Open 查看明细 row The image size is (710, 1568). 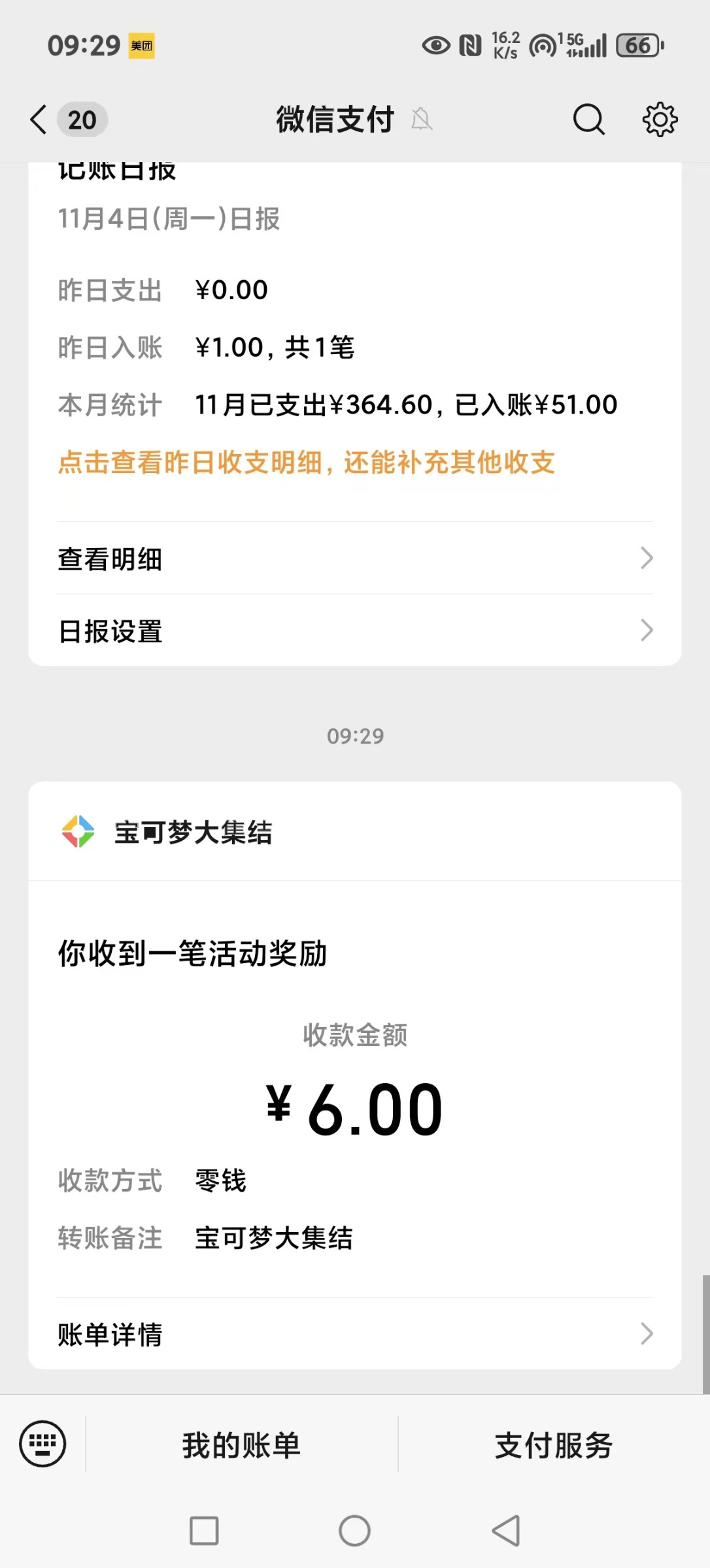pos(355,559)
